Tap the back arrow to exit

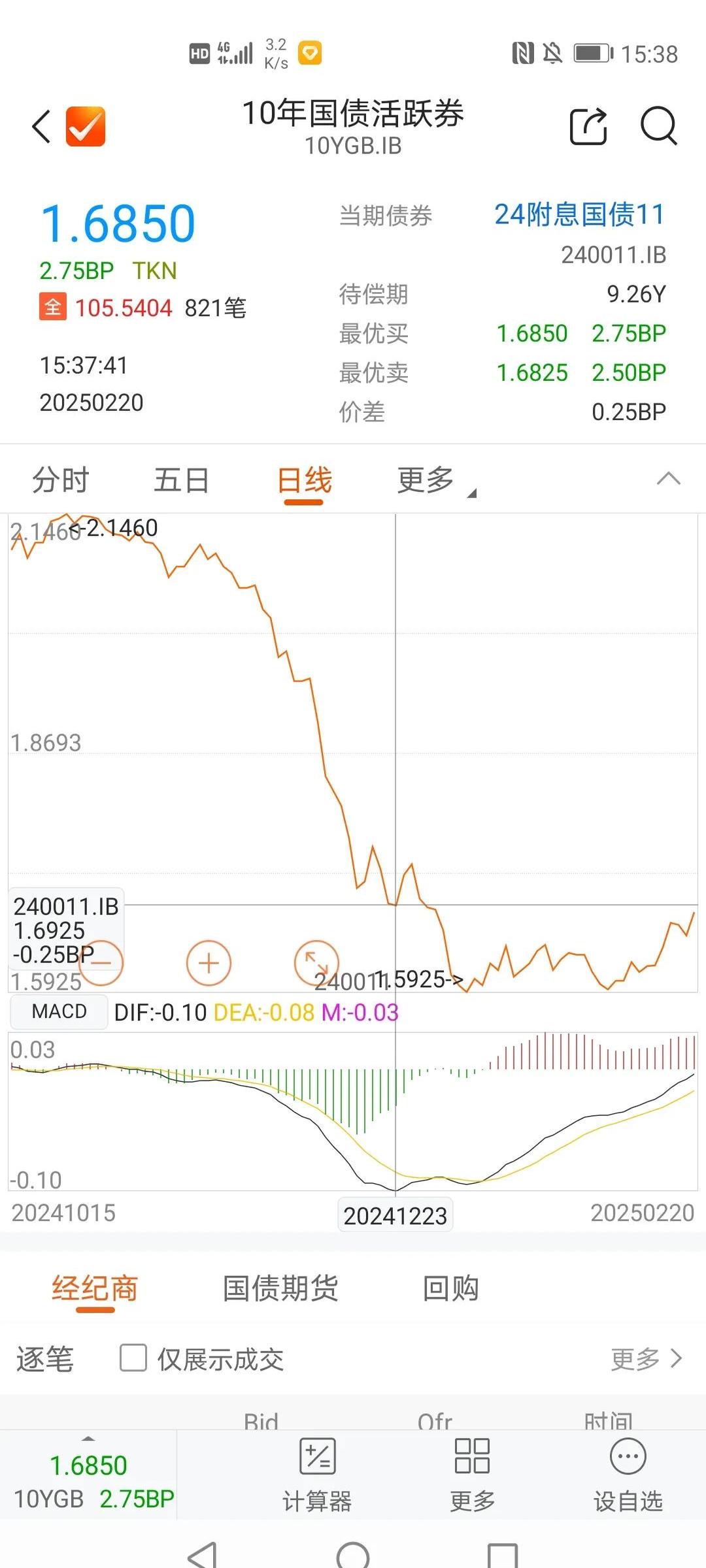click(39, 125)
